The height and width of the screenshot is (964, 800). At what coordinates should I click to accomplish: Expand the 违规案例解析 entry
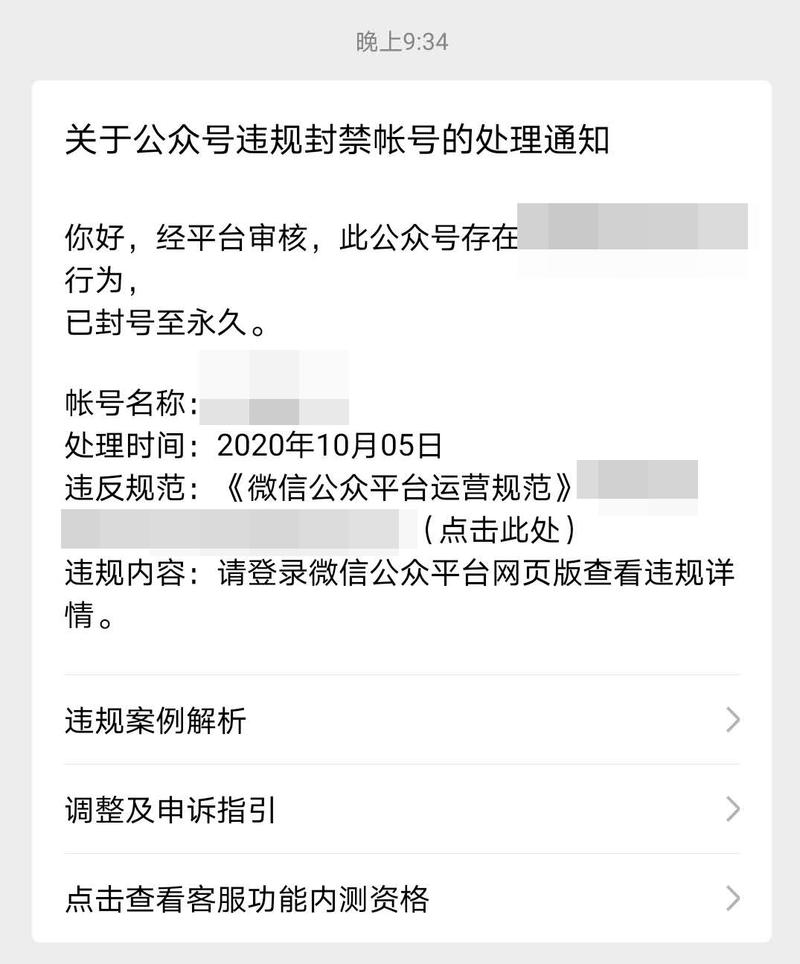(400, 718)
